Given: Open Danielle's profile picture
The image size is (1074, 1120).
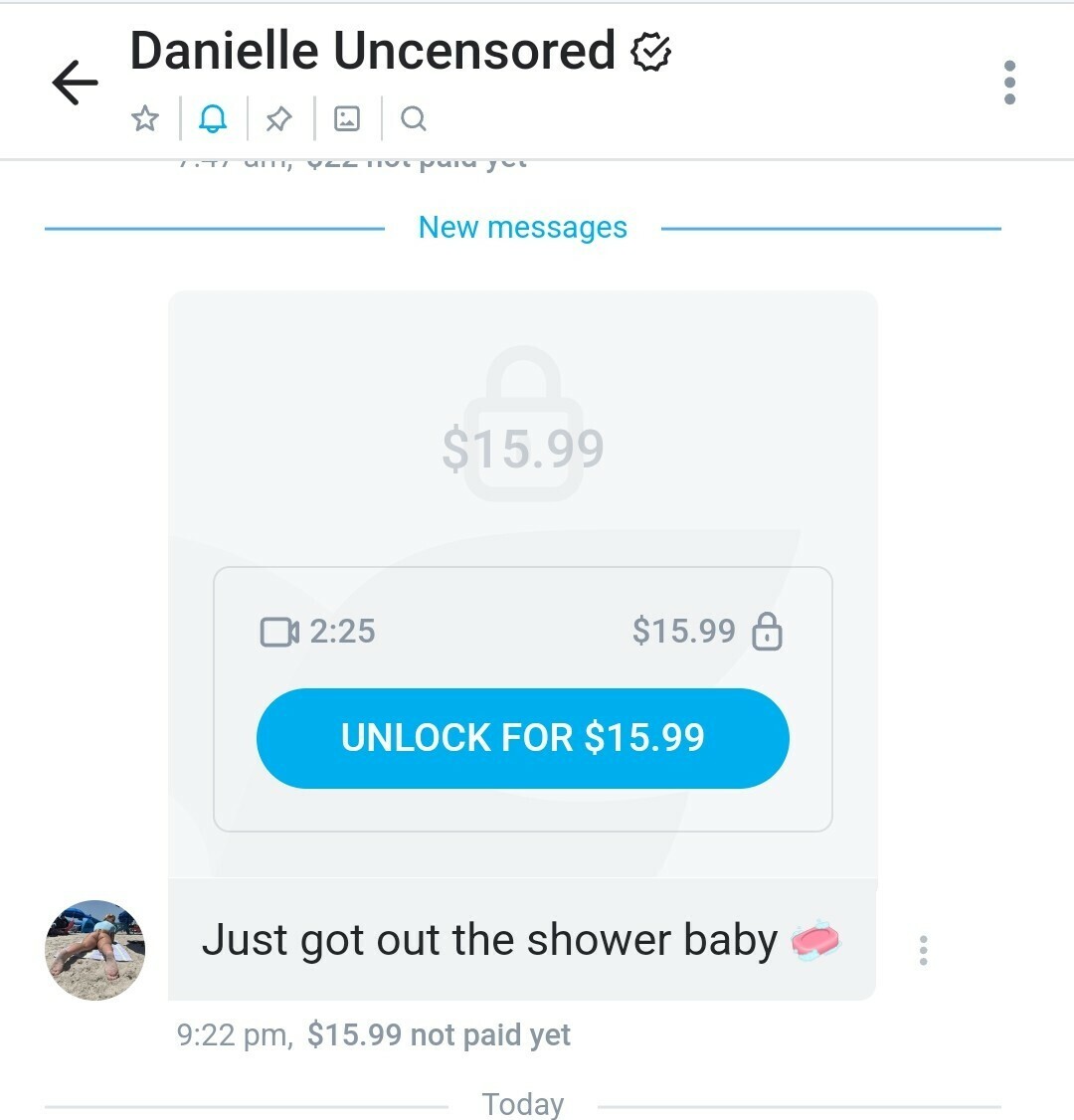Looking at the screenshot, I should [x=95, y=950].
